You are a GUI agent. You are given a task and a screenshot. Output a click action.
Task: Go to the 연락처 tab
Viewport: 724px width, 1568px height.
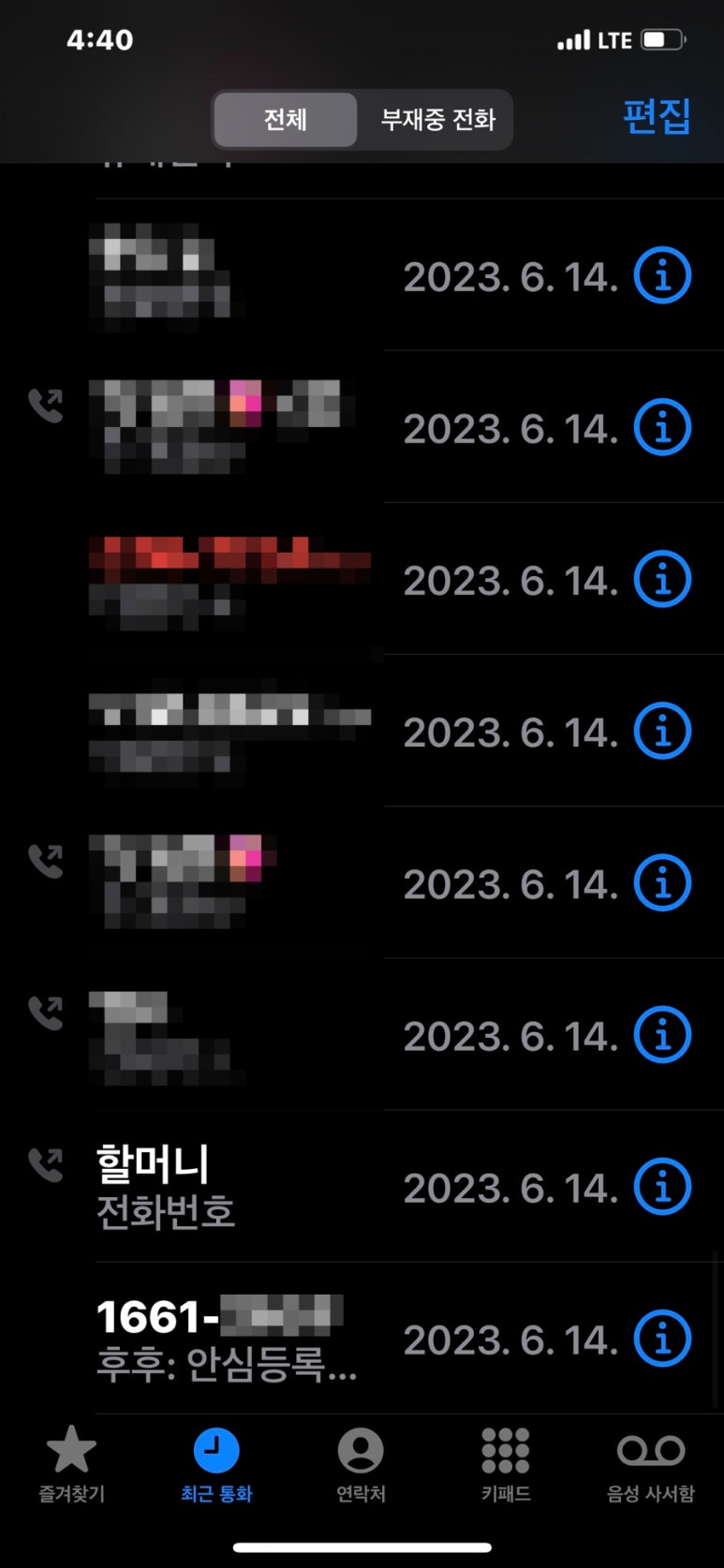tap(361, 1464)
